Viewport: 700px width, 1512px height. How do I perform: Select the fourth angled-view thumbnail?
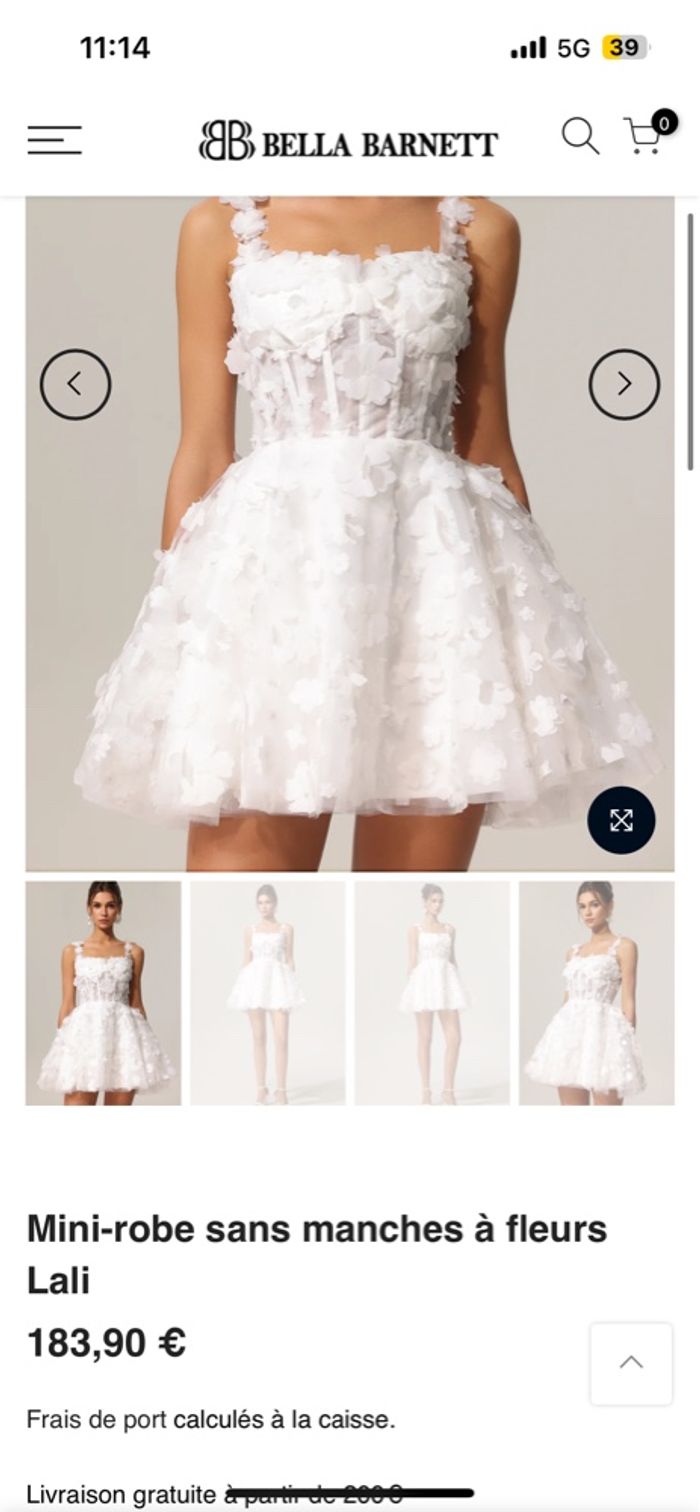(x=596, y=993)
